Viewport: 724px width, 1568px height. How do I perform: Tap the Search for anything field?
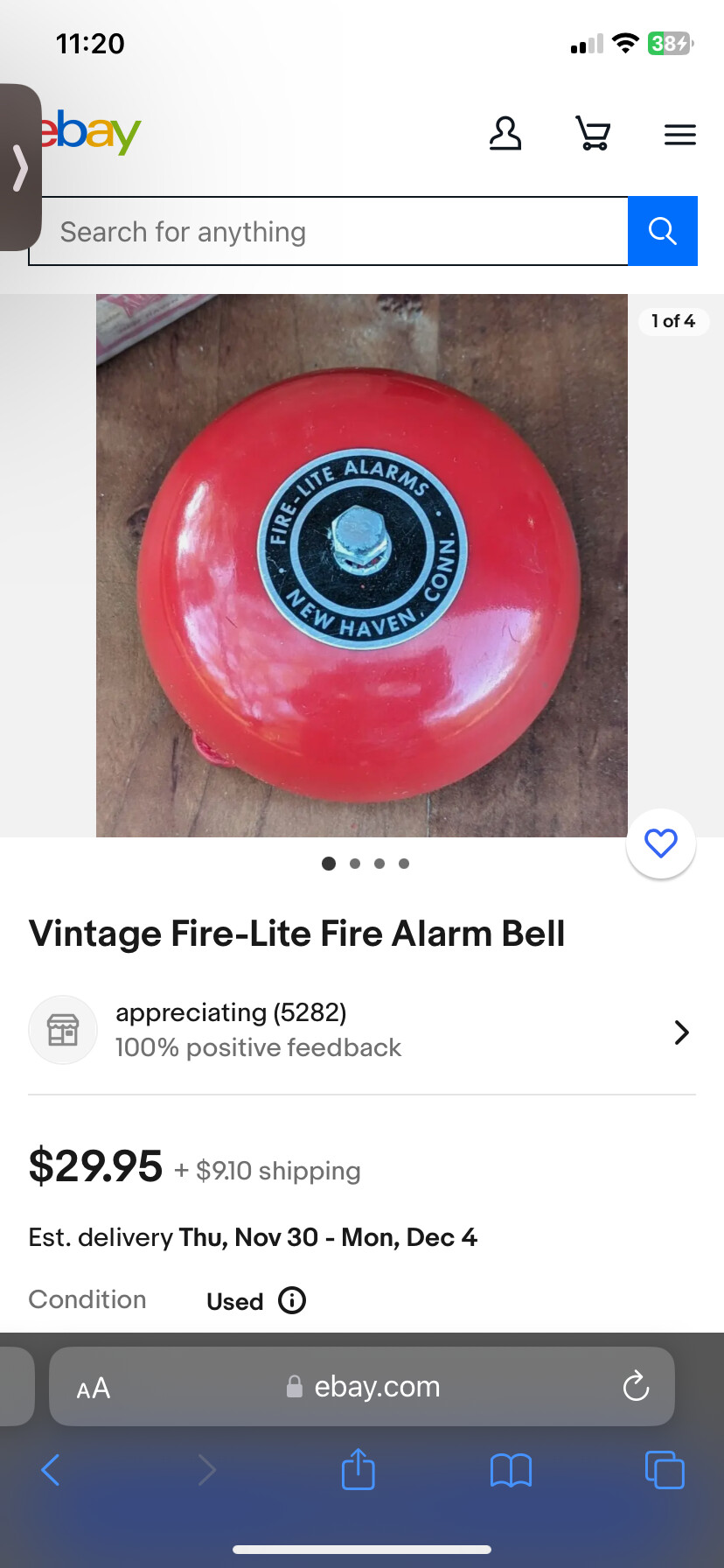click(x=329, y=232)
